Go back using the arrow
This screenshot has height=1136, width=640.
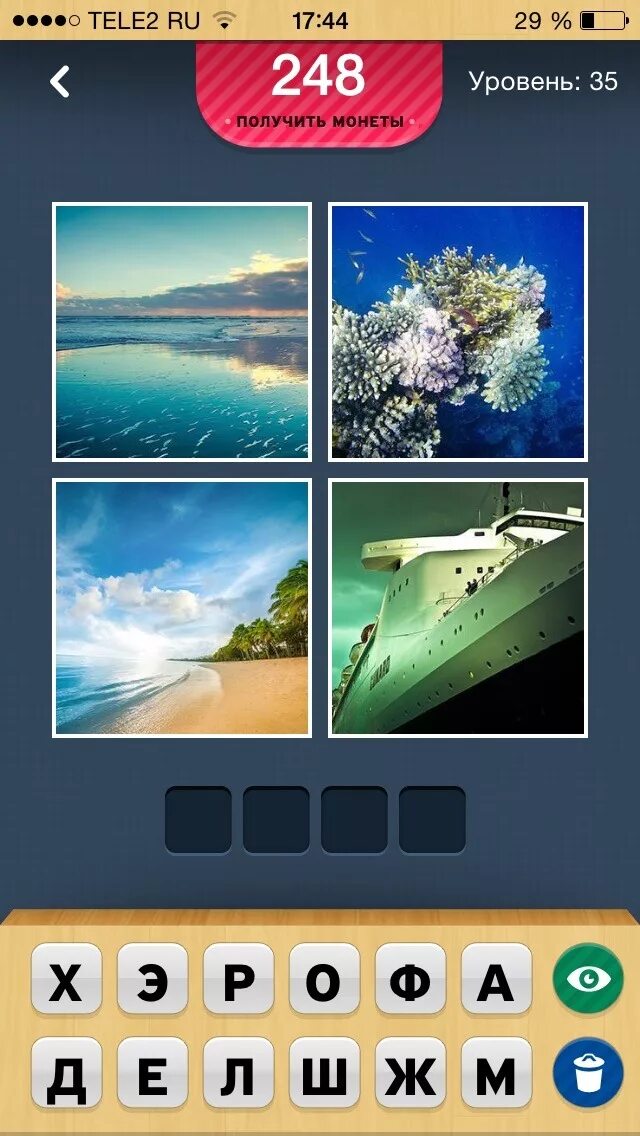point(61,82)
